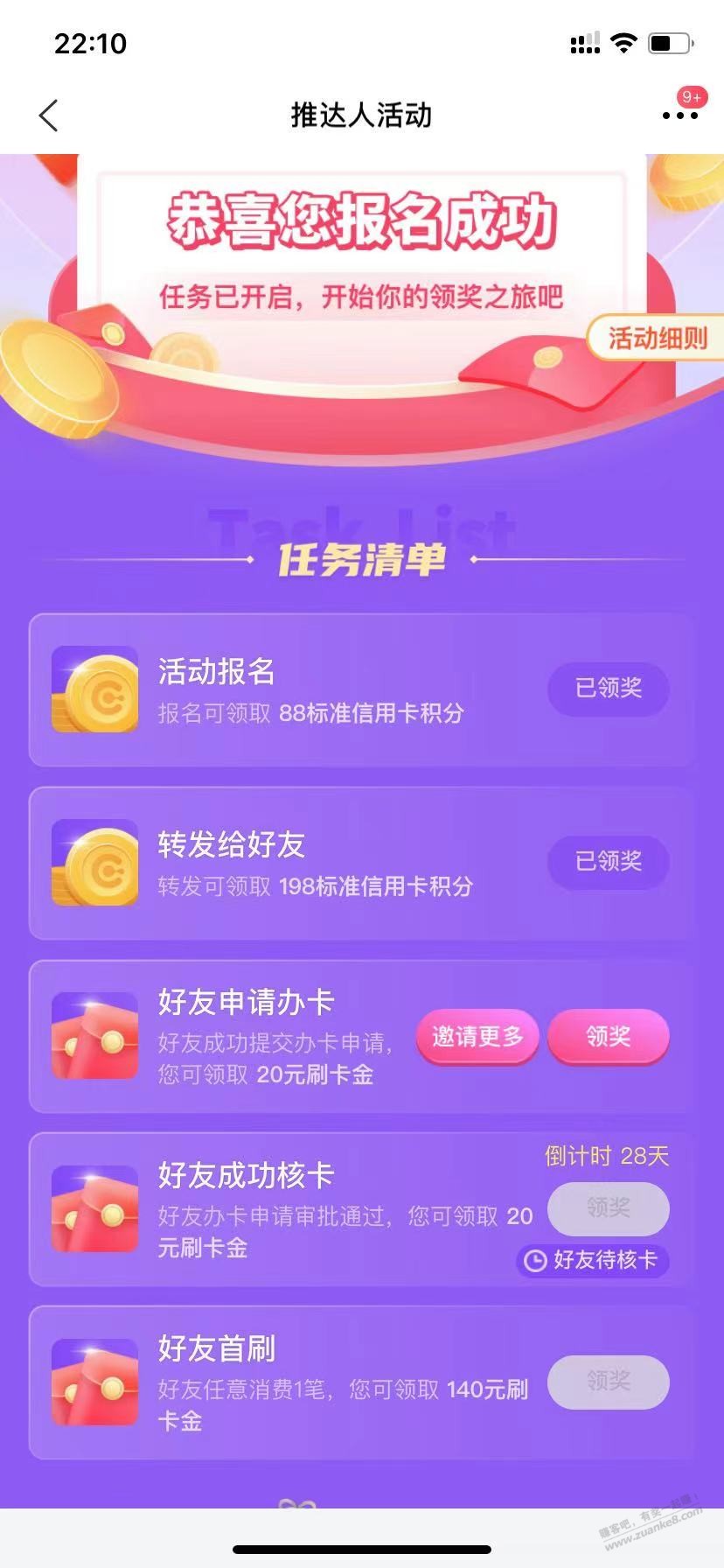
Task: Click the pink 邀请更多 invite button
Action: click(x=477, y=1037)
